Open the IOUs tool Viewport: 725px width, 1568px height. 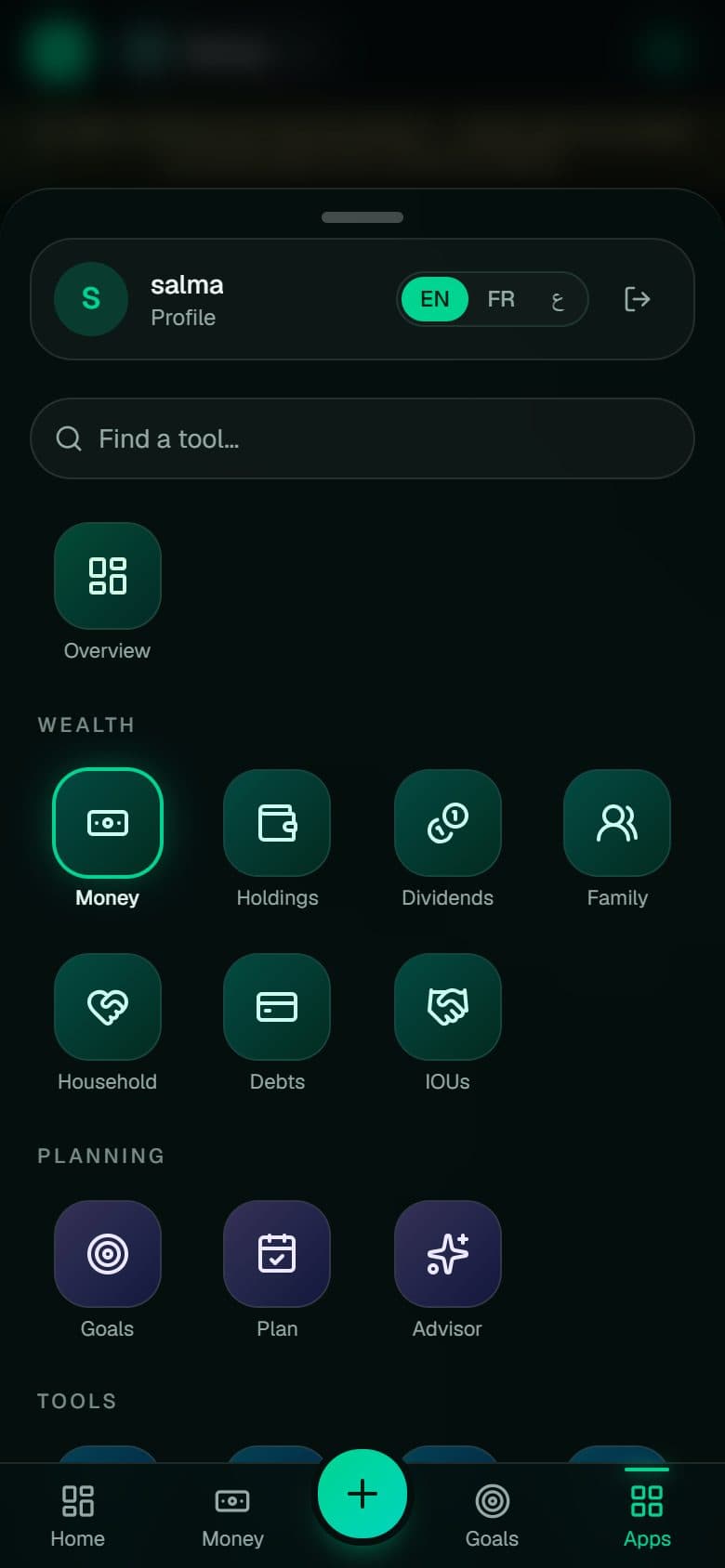pos(447,1024)
